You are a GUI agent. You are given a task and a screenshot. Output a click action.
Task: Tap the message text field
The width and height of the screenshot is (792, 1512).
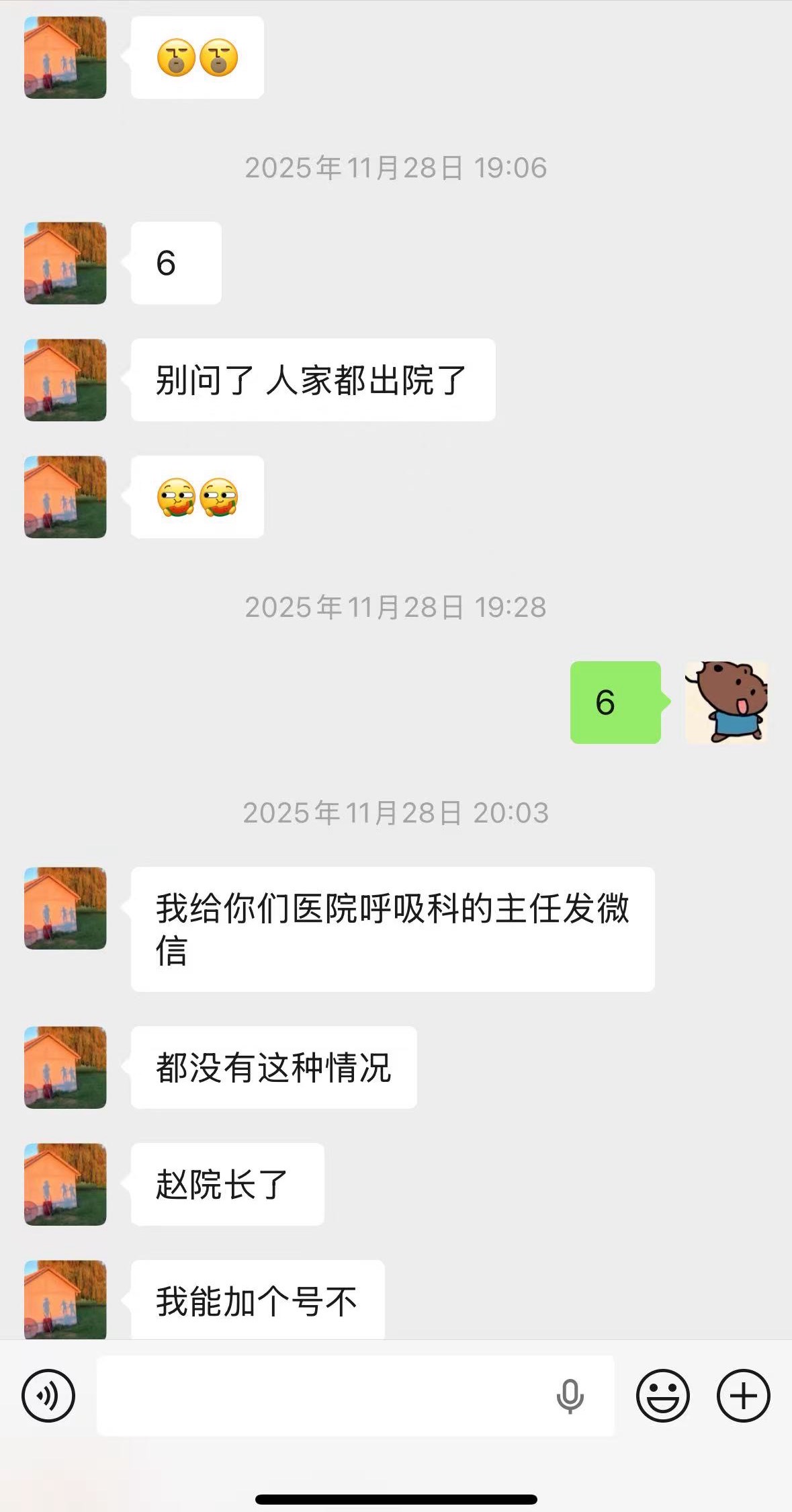pos(322,1396)
